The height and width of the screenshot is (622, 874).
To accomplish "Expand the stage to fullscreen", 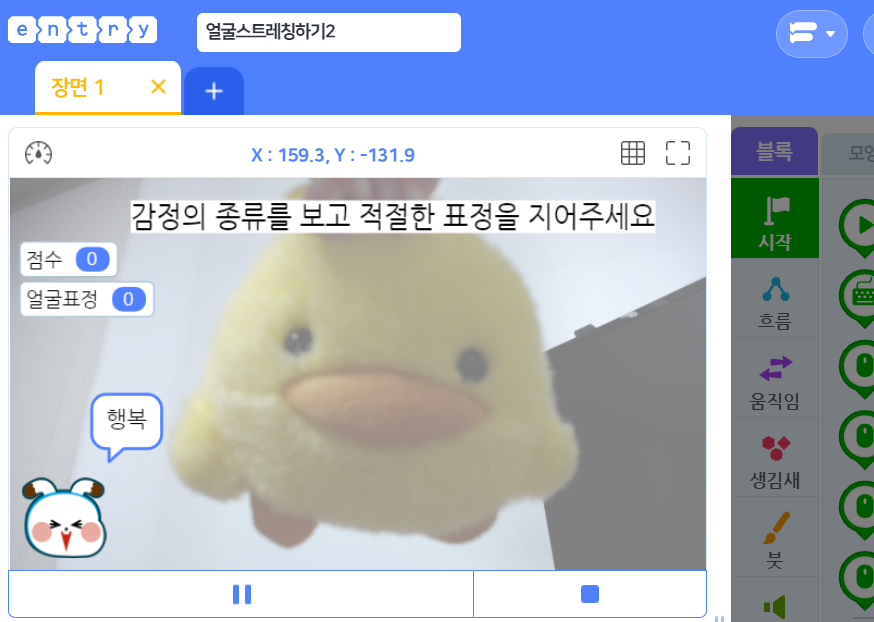I will 678,153.
